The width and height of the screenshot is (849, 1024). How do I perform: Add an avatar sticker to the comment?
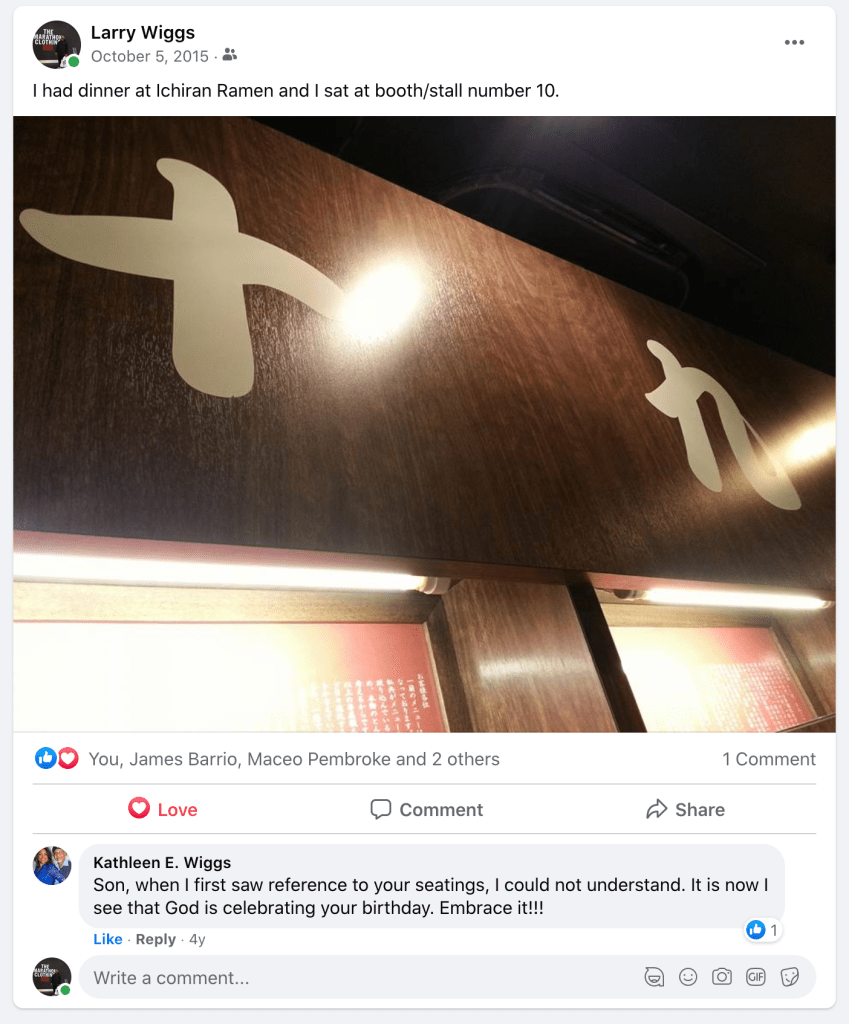[x=654, y=977]
